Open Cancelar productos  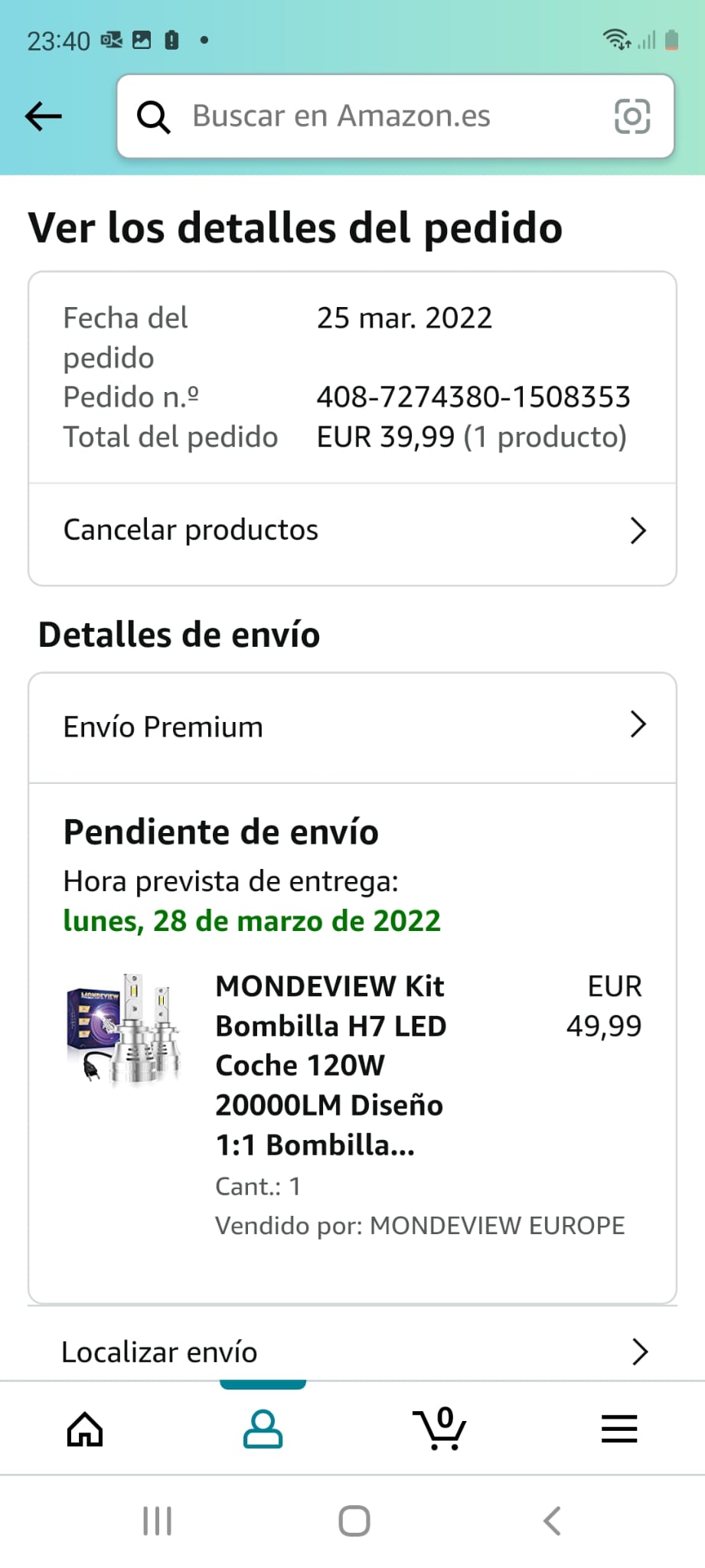click(x=352, y=531)
